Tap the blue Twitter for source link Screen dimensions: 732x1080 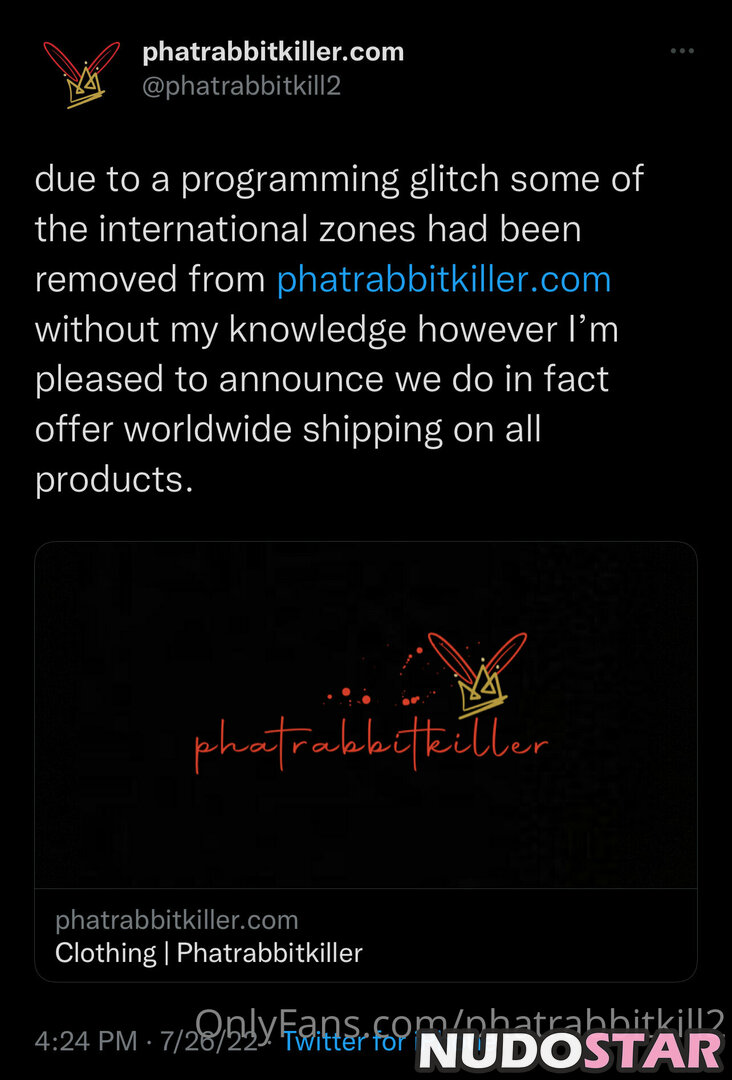[345, 1041]
